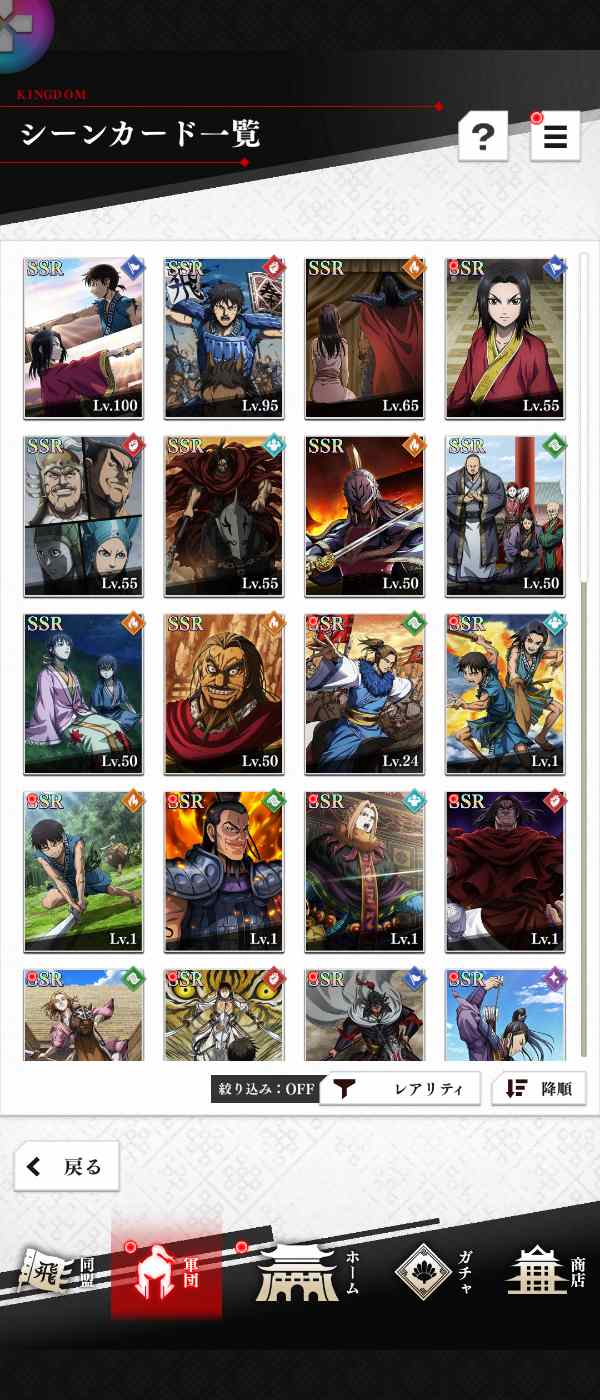Open the SSR card at Lv.24
The height and width of the screenshot is (1400, 600).
(x=364, y=694)
